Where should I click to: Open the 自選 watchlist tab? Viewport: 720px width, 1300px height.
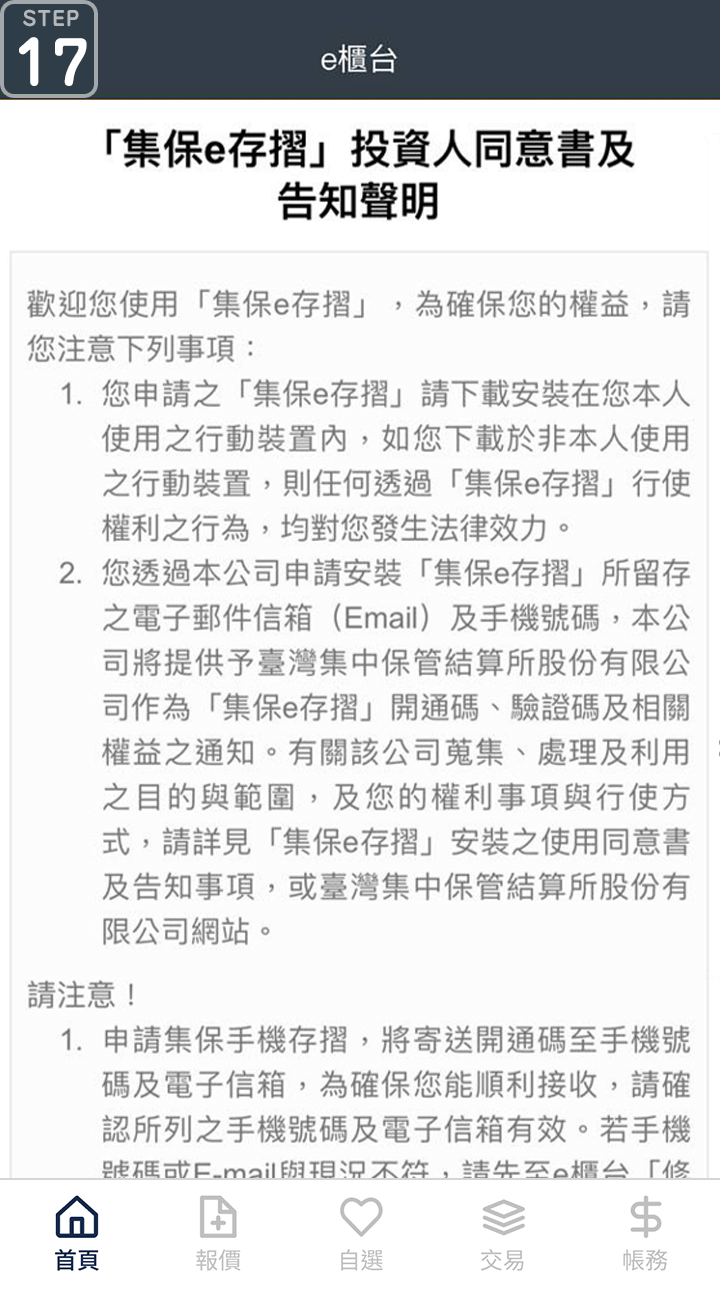coord(361,1235)
